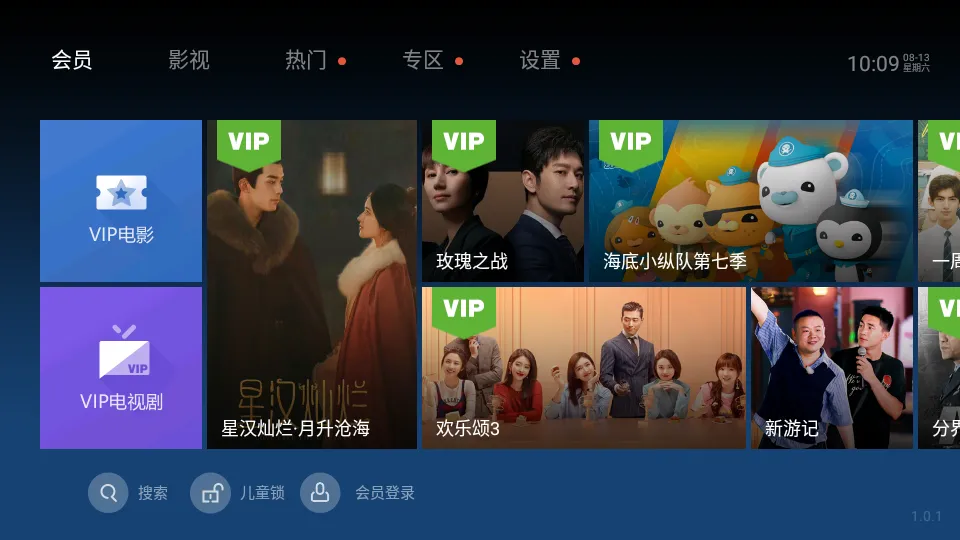The image size is (960, 540).
Task: Switch to the 热门 tab
Action: 306,61
